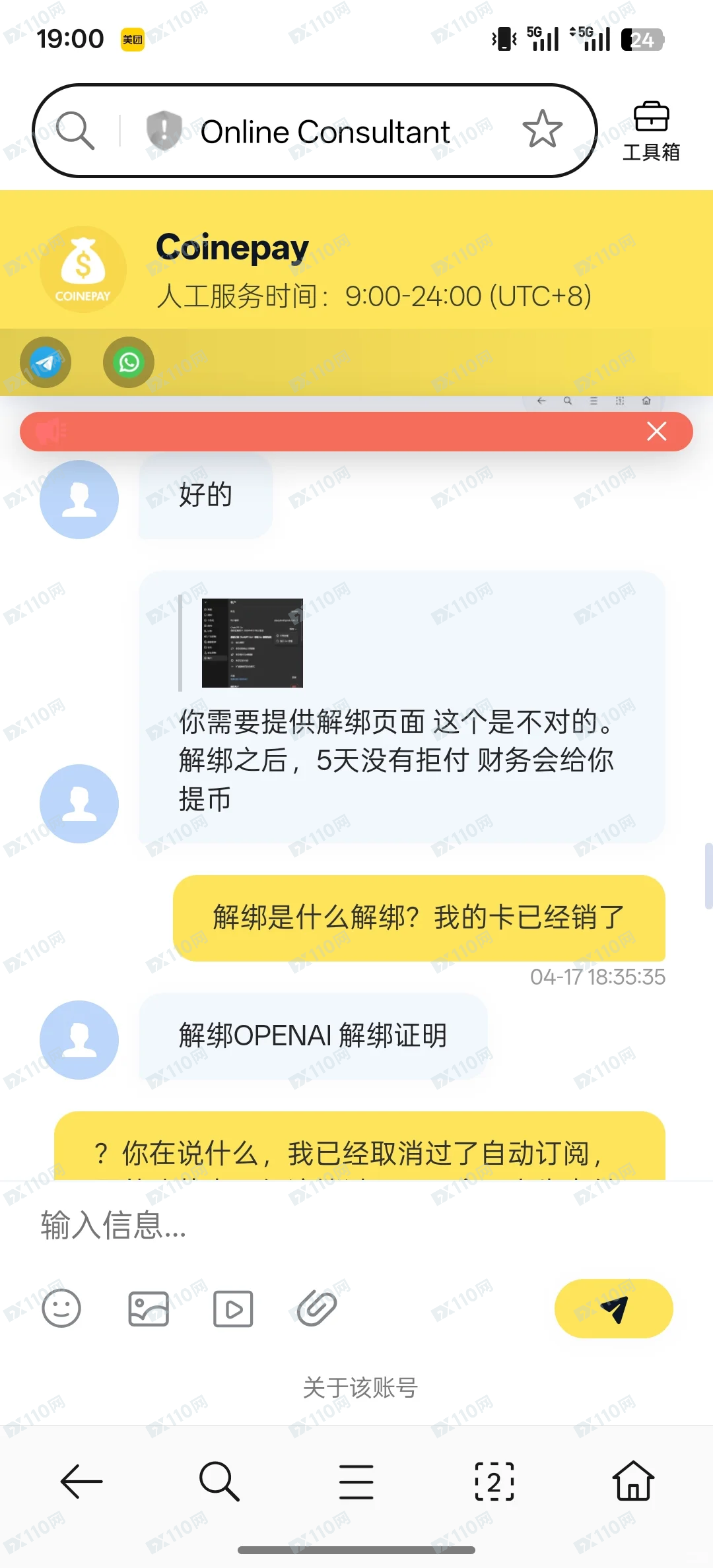Tap the 关于该账号 link

click(x=359, y=1387)
